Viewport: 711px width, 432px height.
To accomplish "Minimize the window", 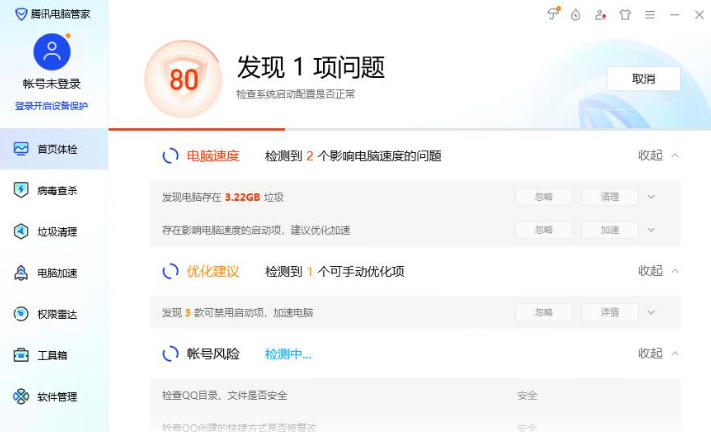I will pyautogui.click(x=675, y=15).
